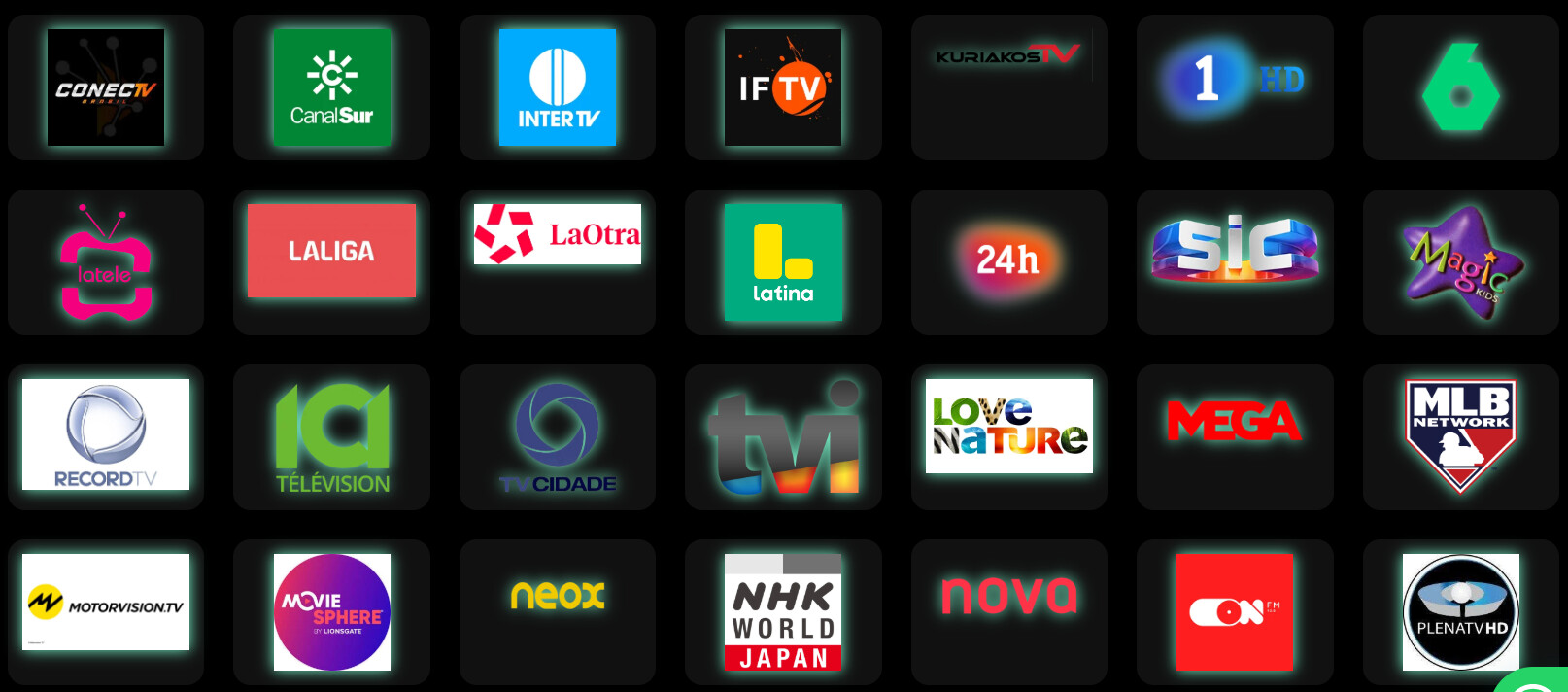The image size is (1568, 692).
Task: Open the La Otra channel
Action: pyautogui.click(x=557, y=234)
